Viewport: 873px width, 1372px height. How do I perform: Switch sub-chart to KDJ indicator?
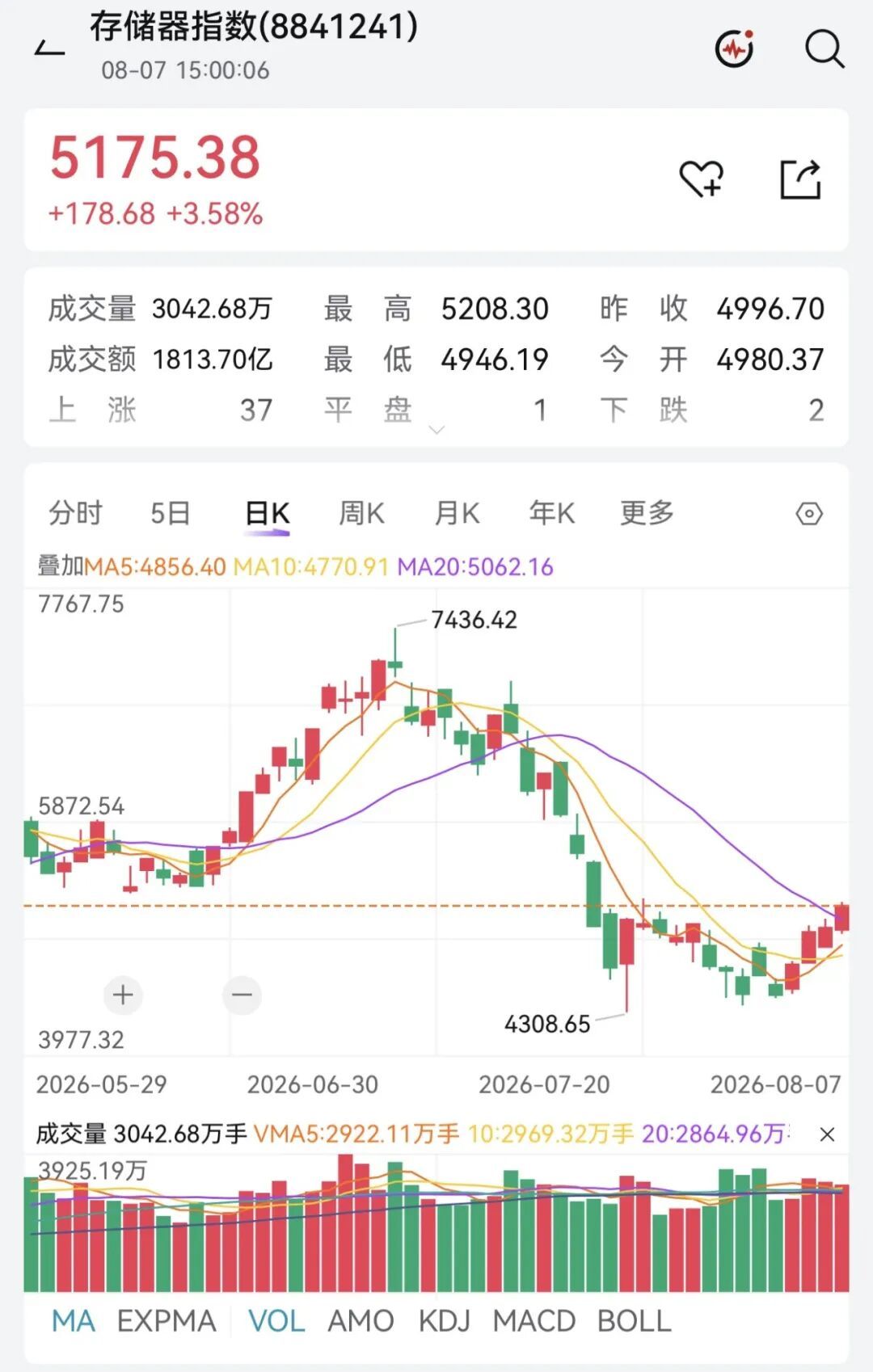445,1321
